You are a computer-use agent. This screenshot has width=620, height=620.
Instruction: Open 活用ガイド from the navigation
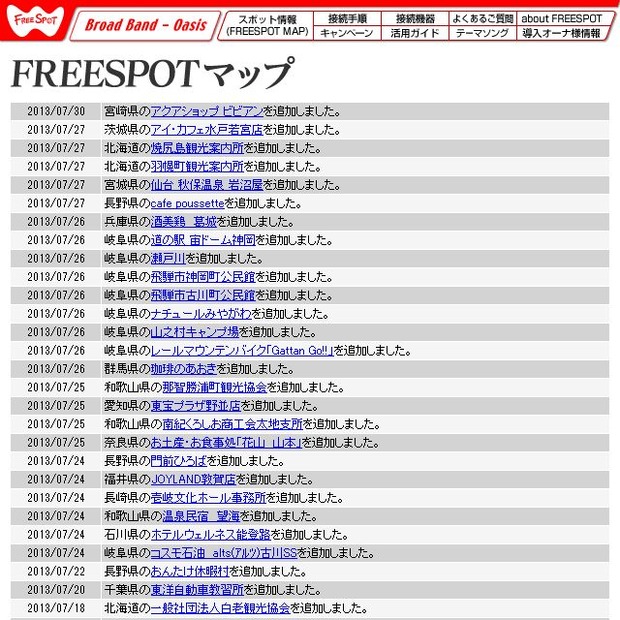pyautogui.click(x=415, y=33)
